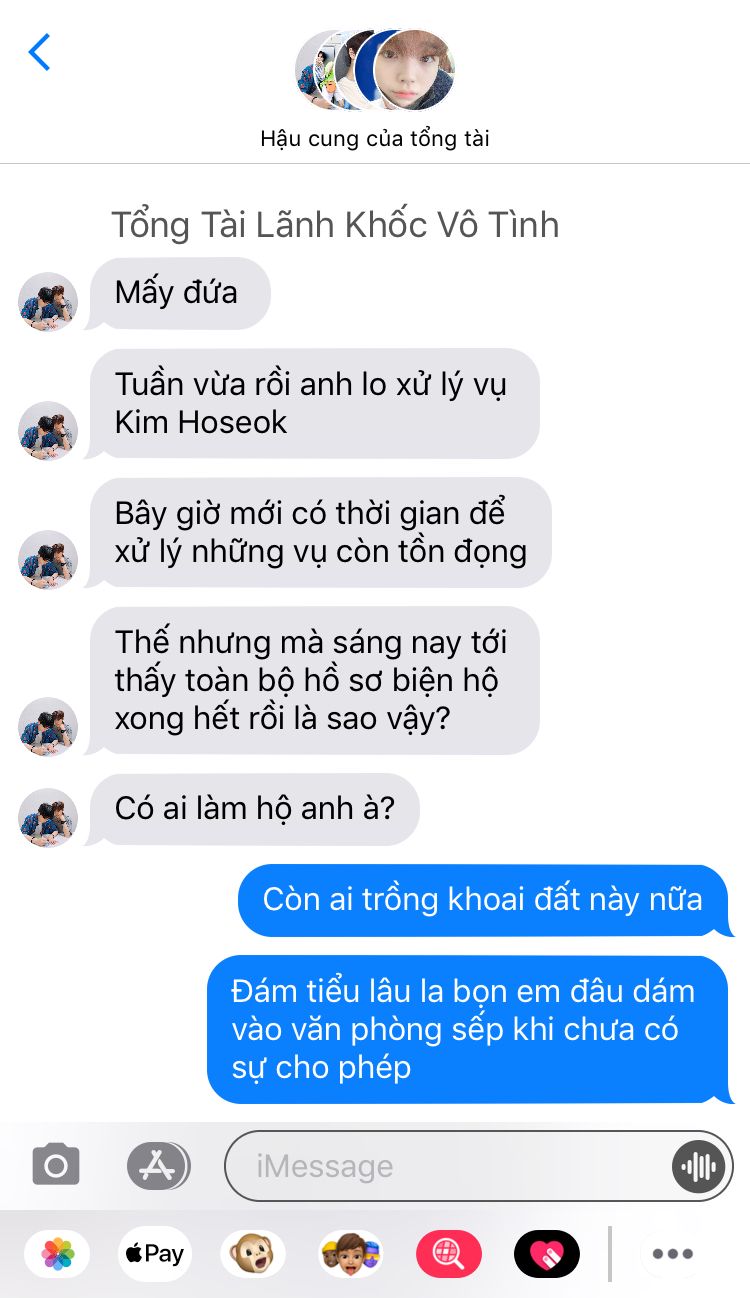Viewport: 750px width, 1298px height.
Task: Open Memoji stickers
Action: [x=350, y=1254]
